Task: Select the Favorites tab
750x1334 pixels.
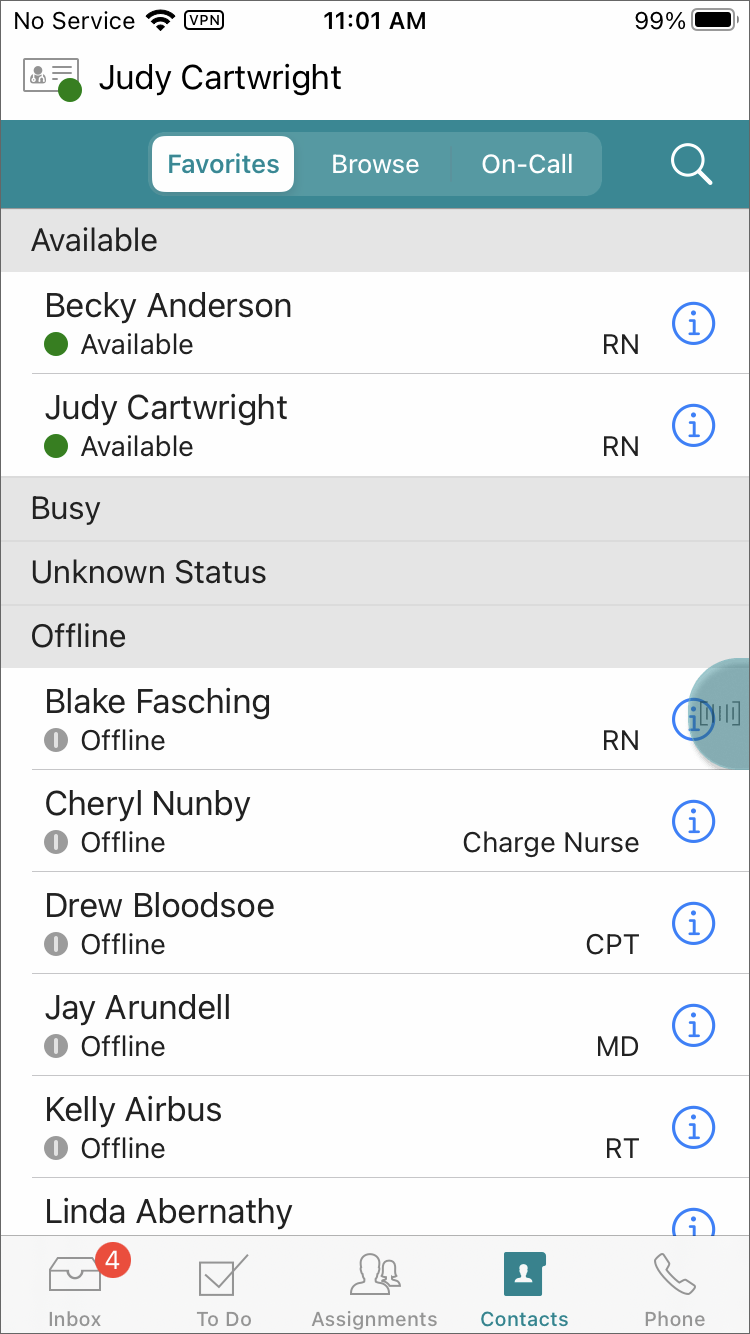Action: pyautogui.click(x=222, y=164)
